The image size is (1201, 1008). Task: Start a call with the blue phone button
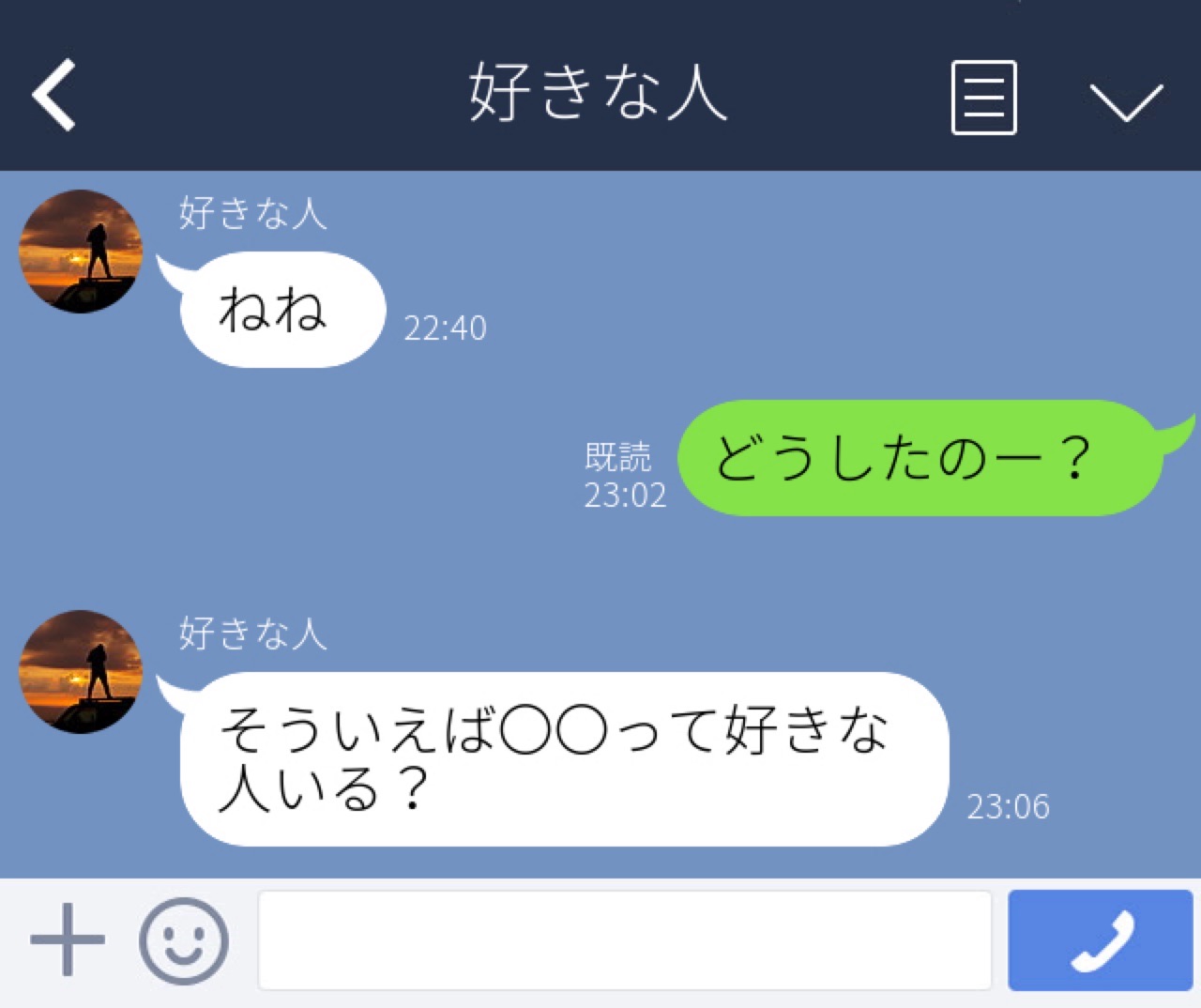pyautogui.click(x=1100, y=940)
